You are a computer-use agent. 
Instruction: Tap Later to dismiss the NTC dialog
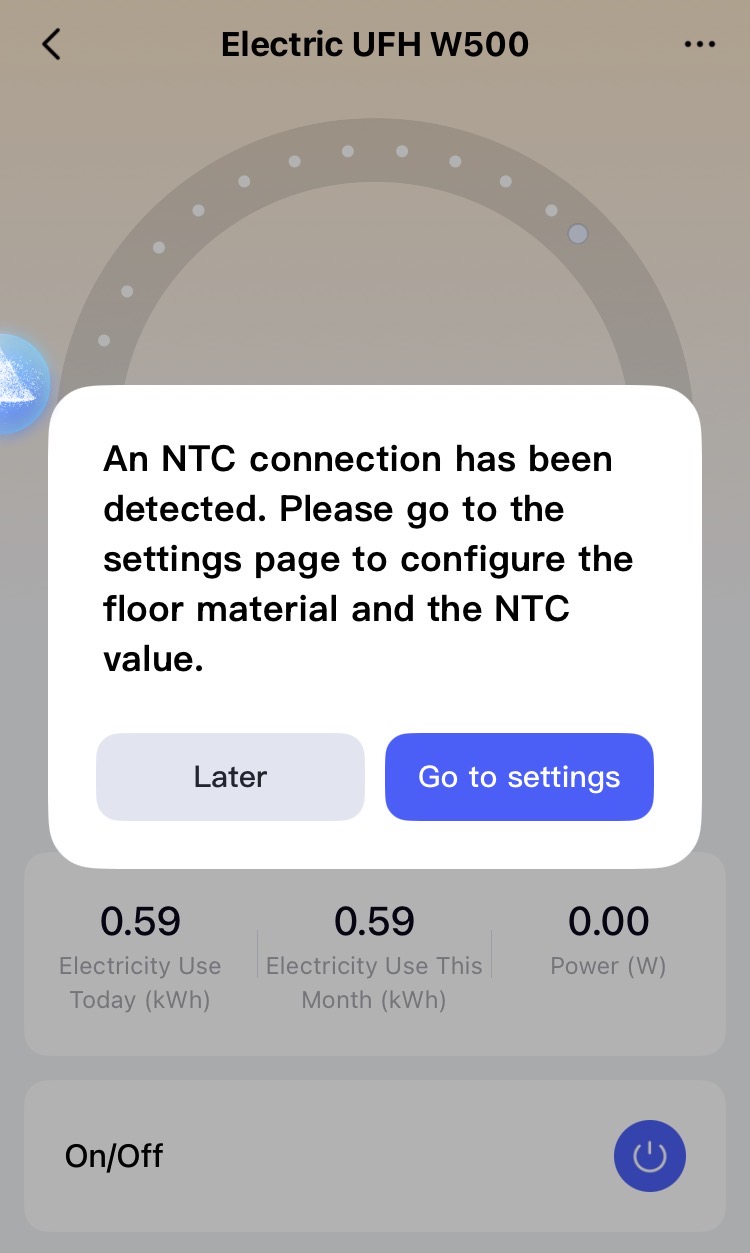(x=230, y=777)
